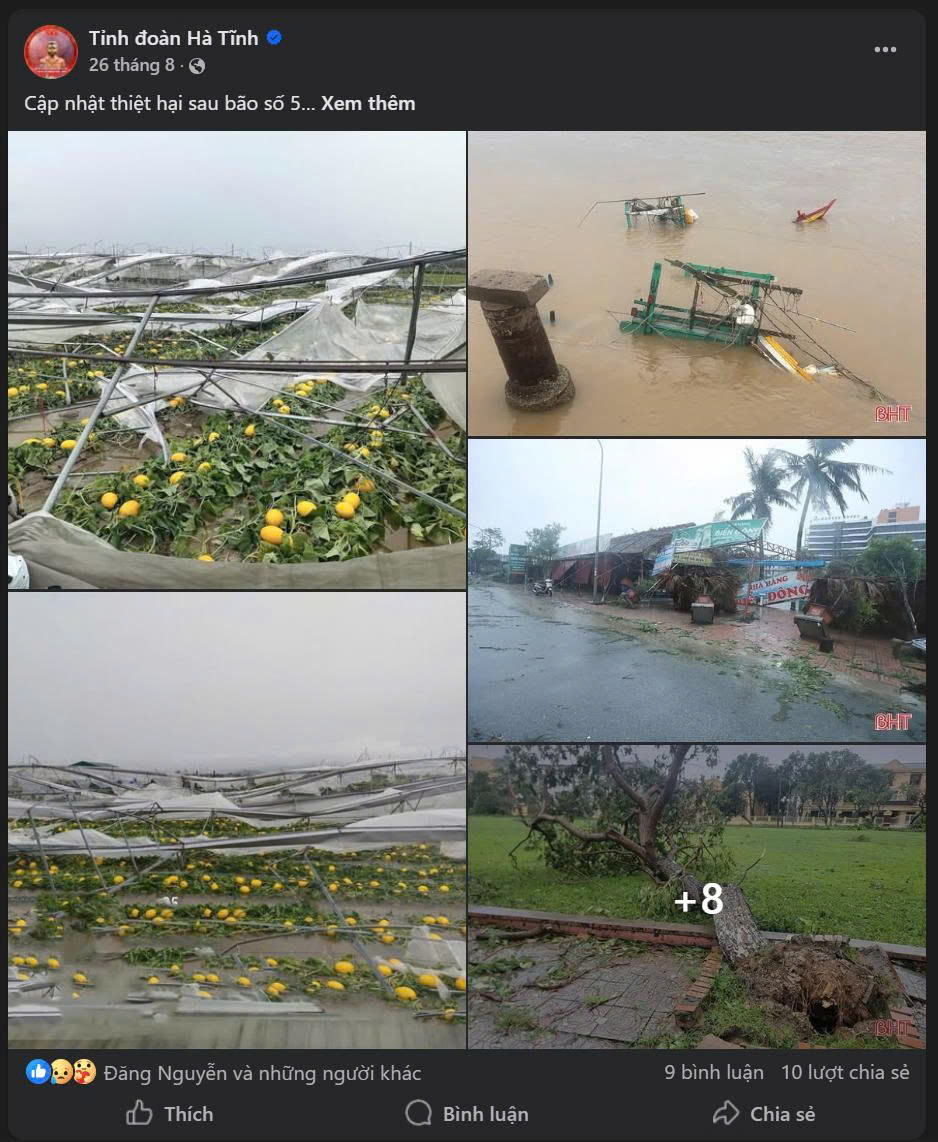Open the lower greenhouse melon field photo
This screenshot has height=1142, width=938.
[237, 820]
